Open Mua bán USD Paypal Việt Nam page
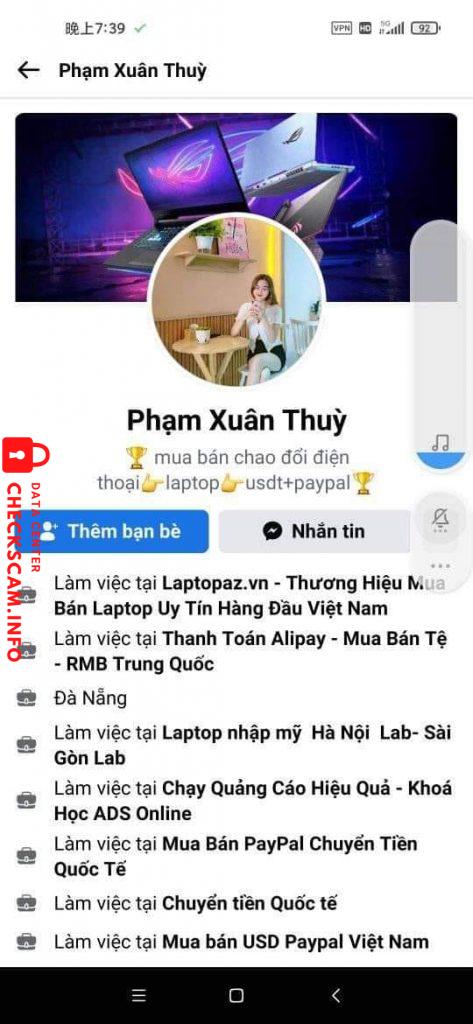 pos(295,941)
